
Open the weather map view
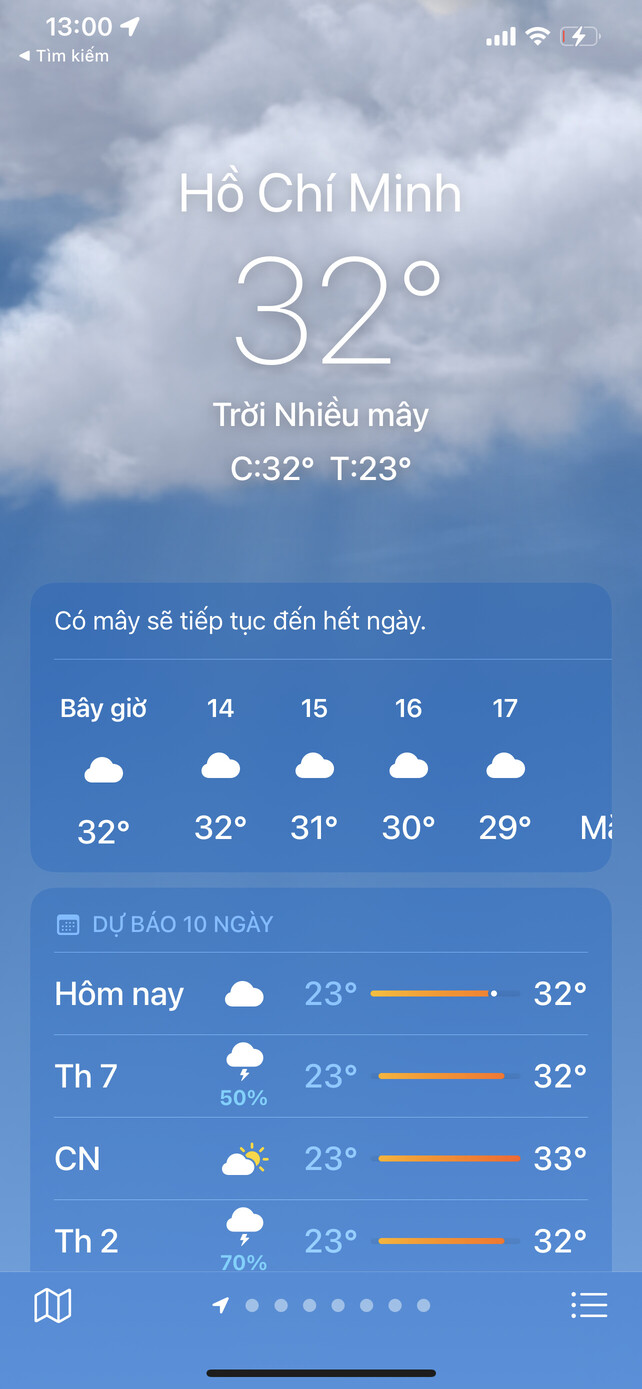(53, 1305)
